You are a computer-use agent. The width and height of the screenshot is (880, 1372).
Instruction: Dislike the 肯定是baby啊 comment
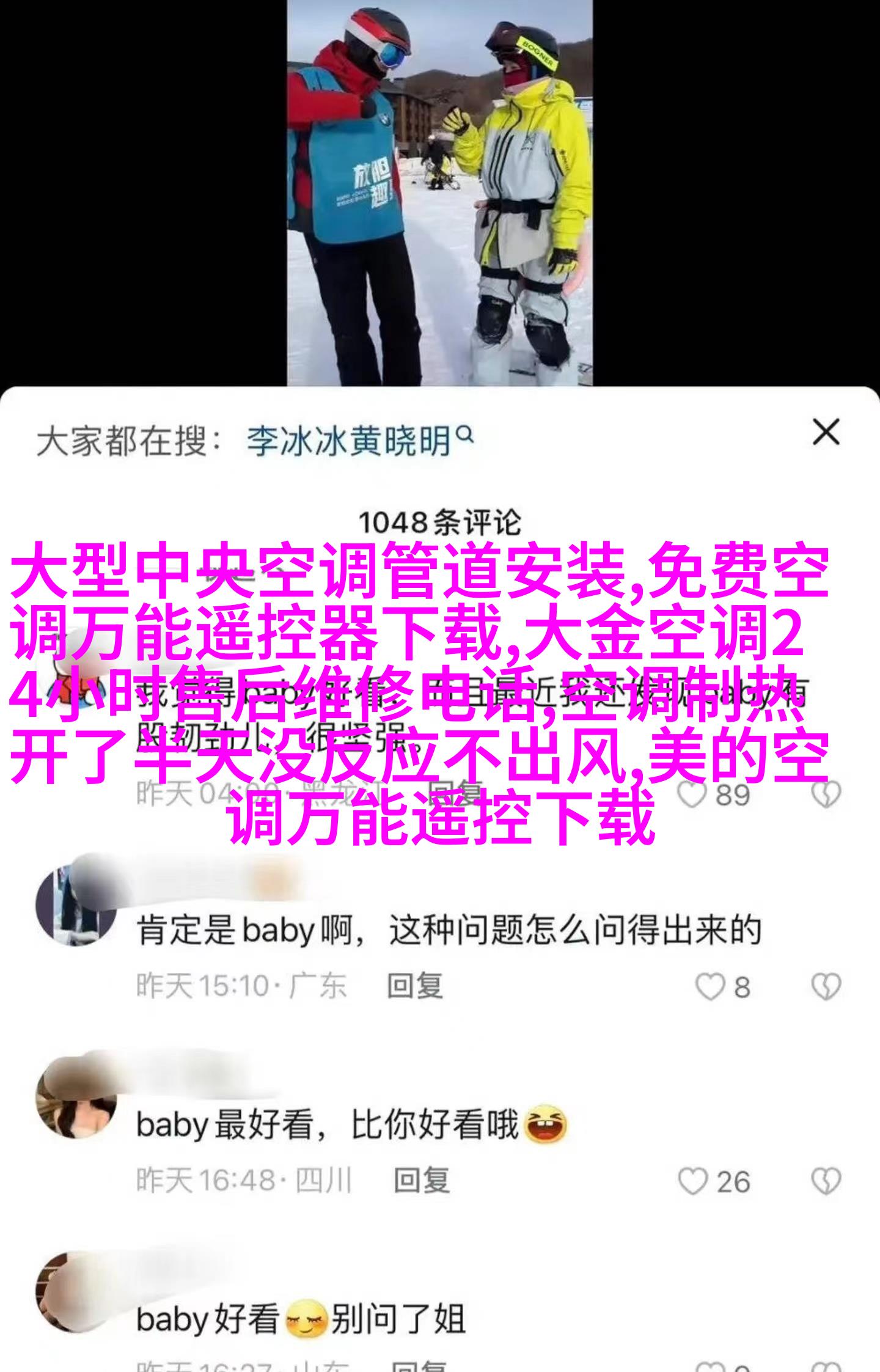[826, 987]
